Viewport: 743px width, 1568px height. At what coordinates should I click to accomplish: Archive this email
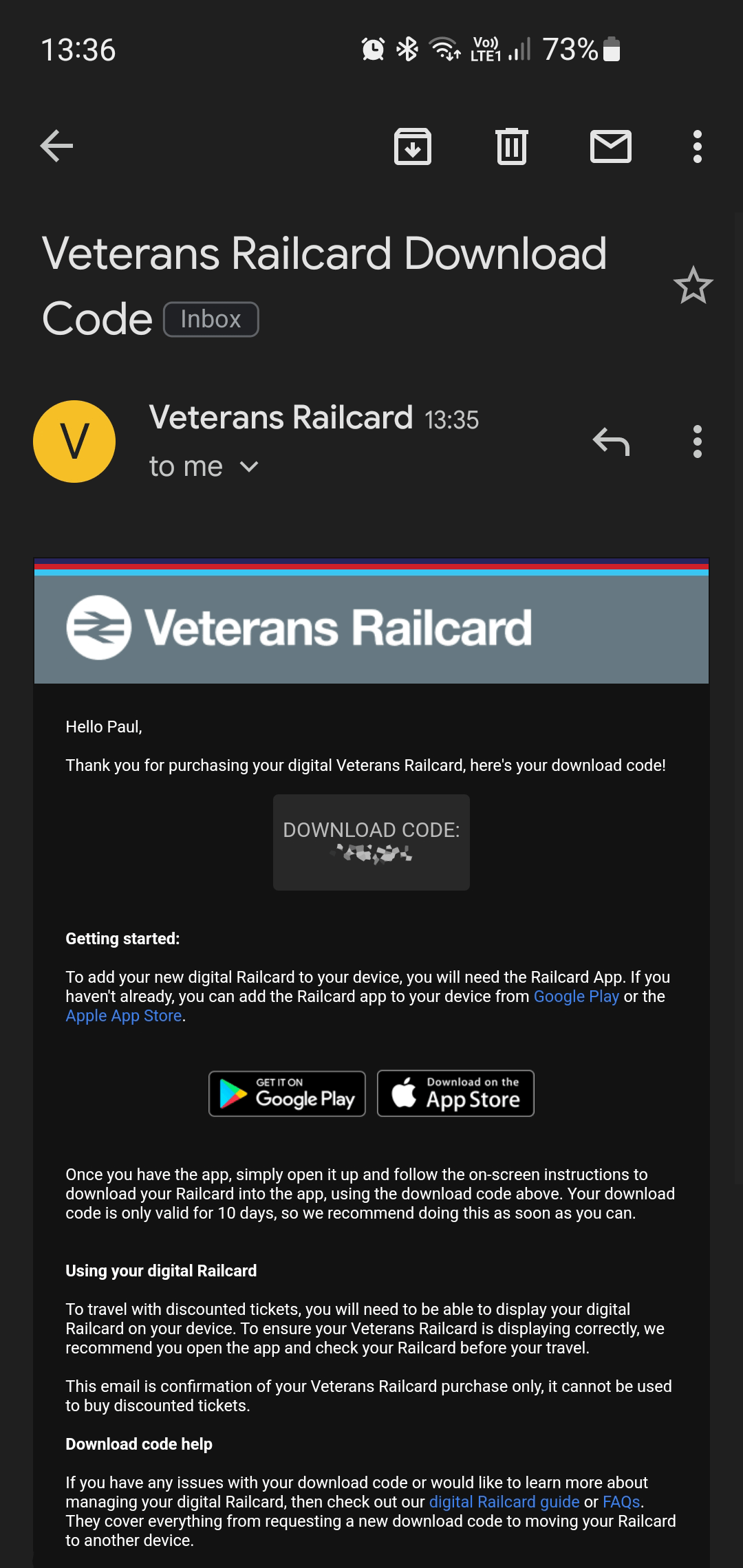pos(413,146)
